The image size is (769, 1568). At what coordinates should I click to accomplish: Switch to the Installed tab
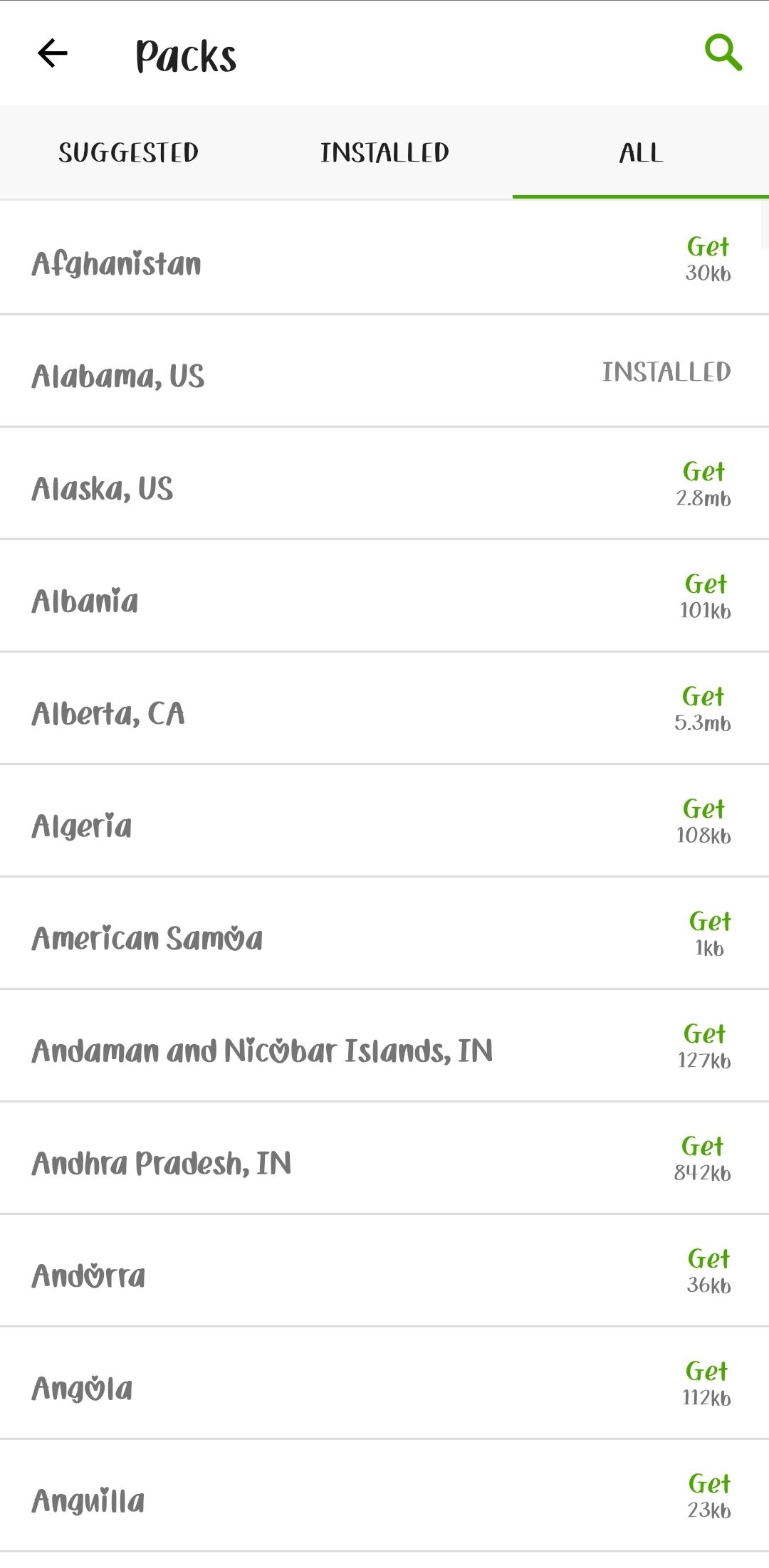(x=384, y=152)
